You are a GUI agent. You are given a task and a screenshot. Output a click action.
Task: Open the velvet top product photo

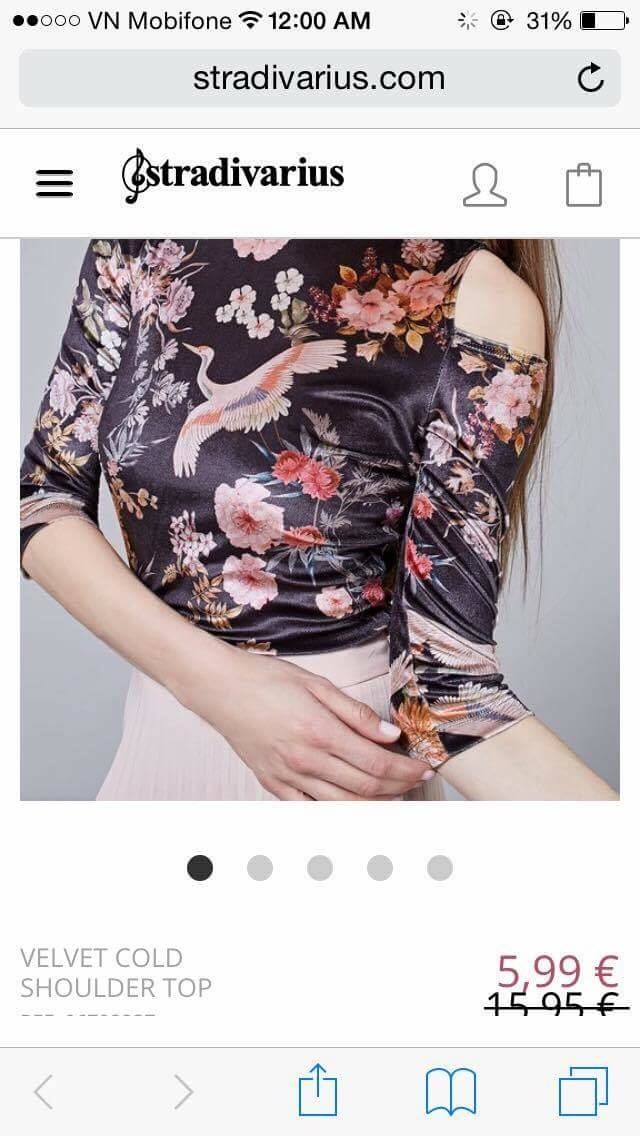(x=320, y=519)
